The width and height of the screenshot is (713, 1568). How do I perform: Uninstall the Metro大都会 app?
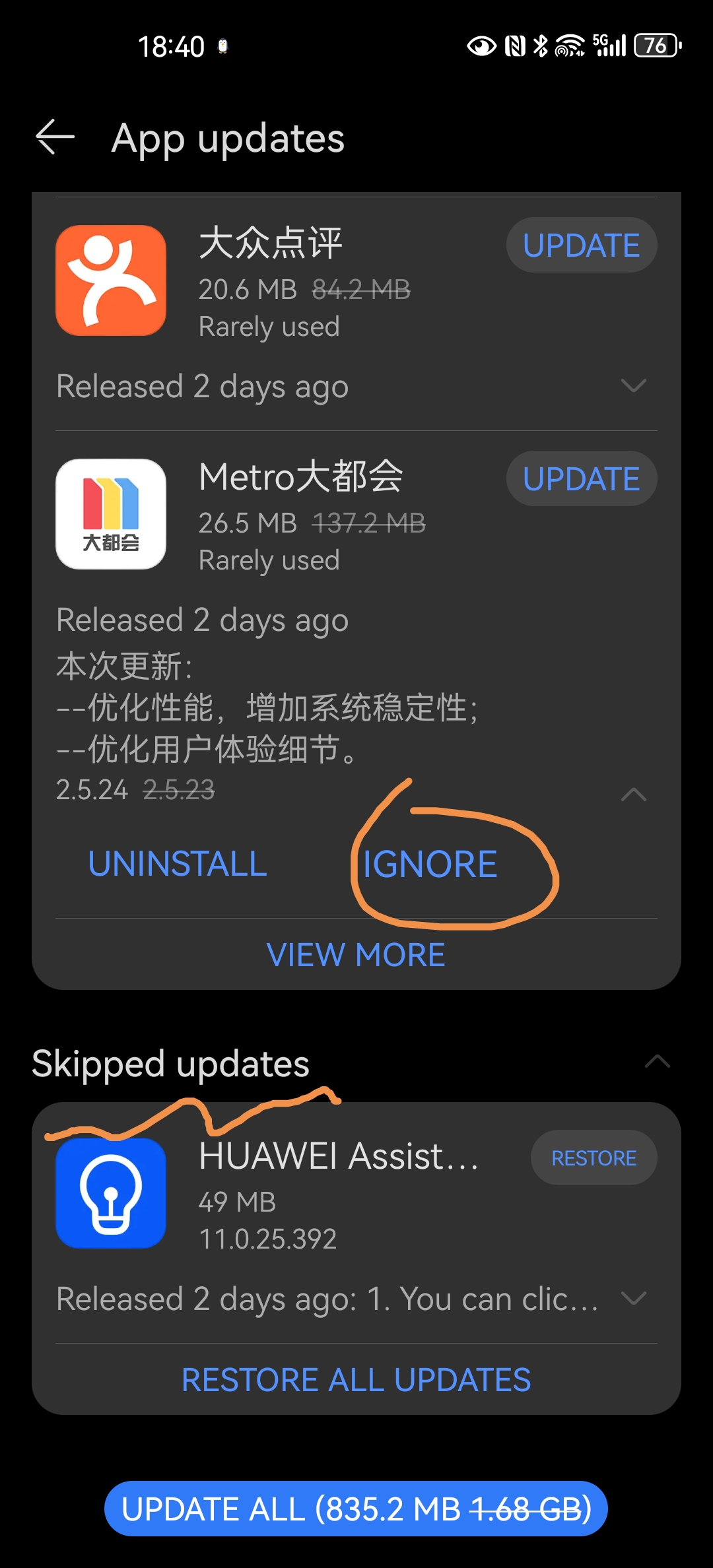178,863
